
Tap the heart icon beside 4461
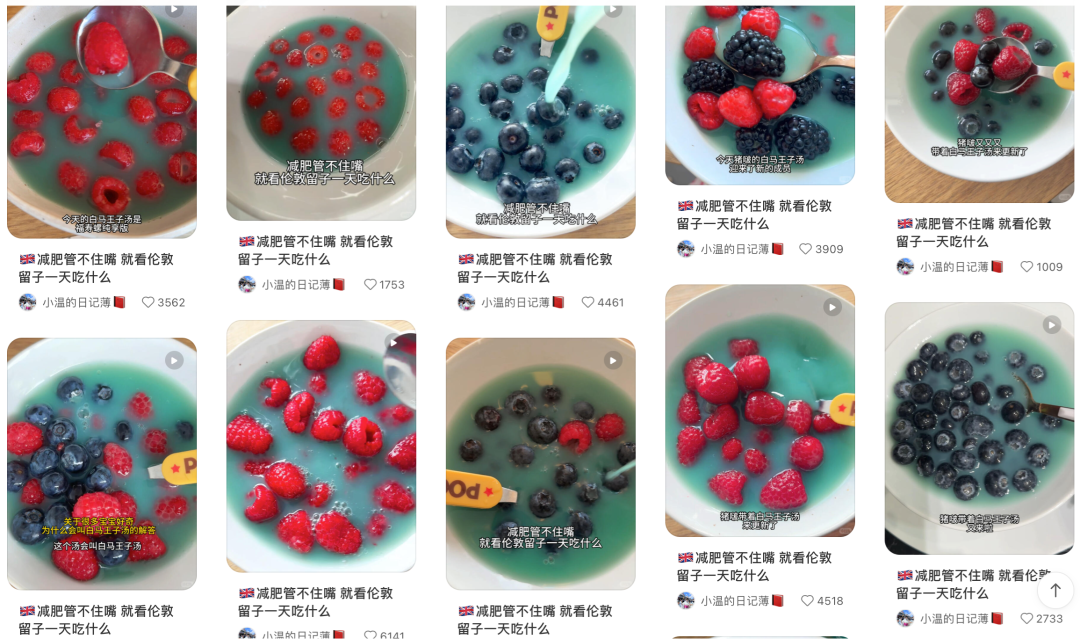588,302
